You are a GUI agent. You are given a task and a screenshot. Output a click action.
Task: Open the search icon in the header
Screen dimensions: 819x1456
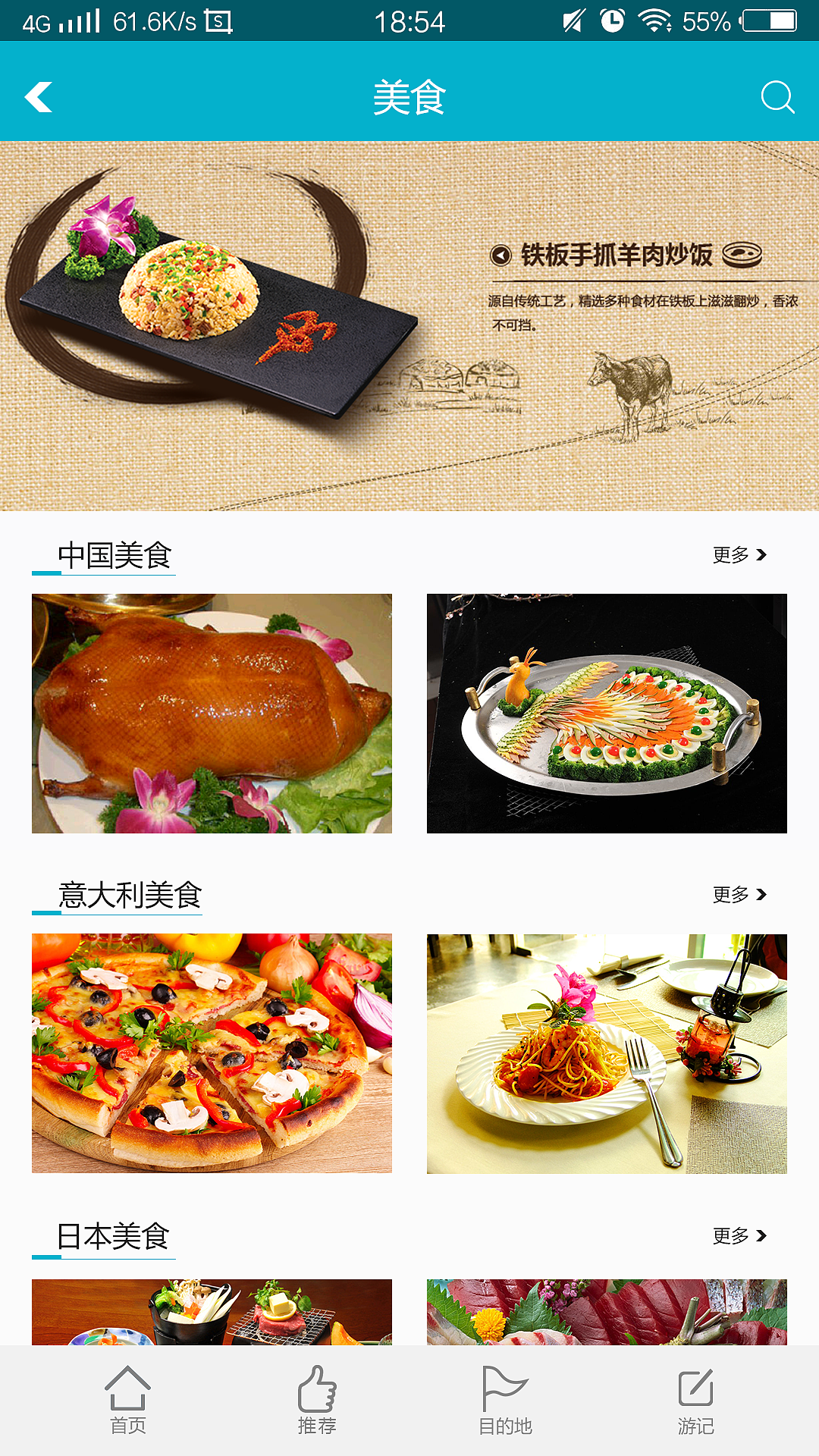pos(777,97)
